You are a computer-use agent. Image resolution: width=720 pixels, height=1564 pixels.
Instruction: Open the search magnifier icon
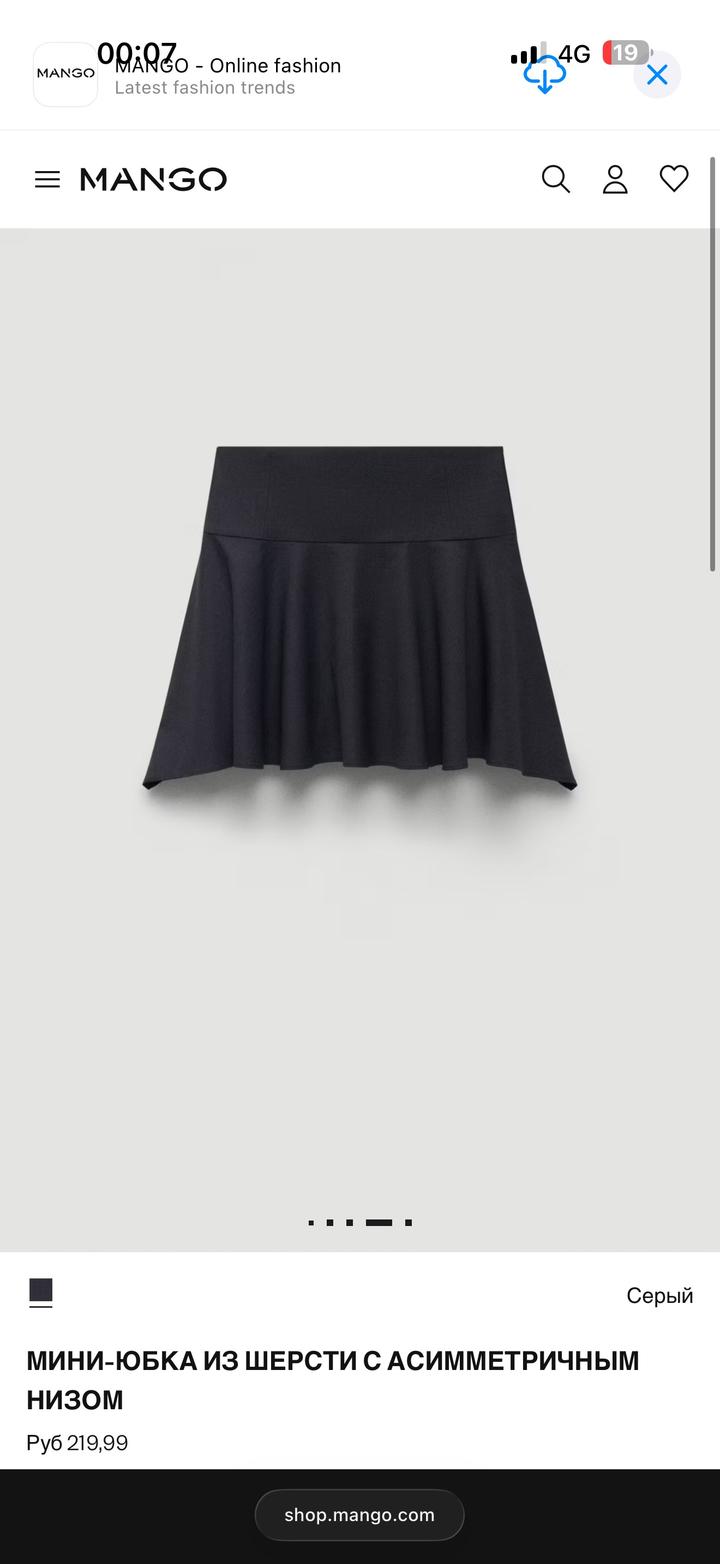tap(556, 179)
